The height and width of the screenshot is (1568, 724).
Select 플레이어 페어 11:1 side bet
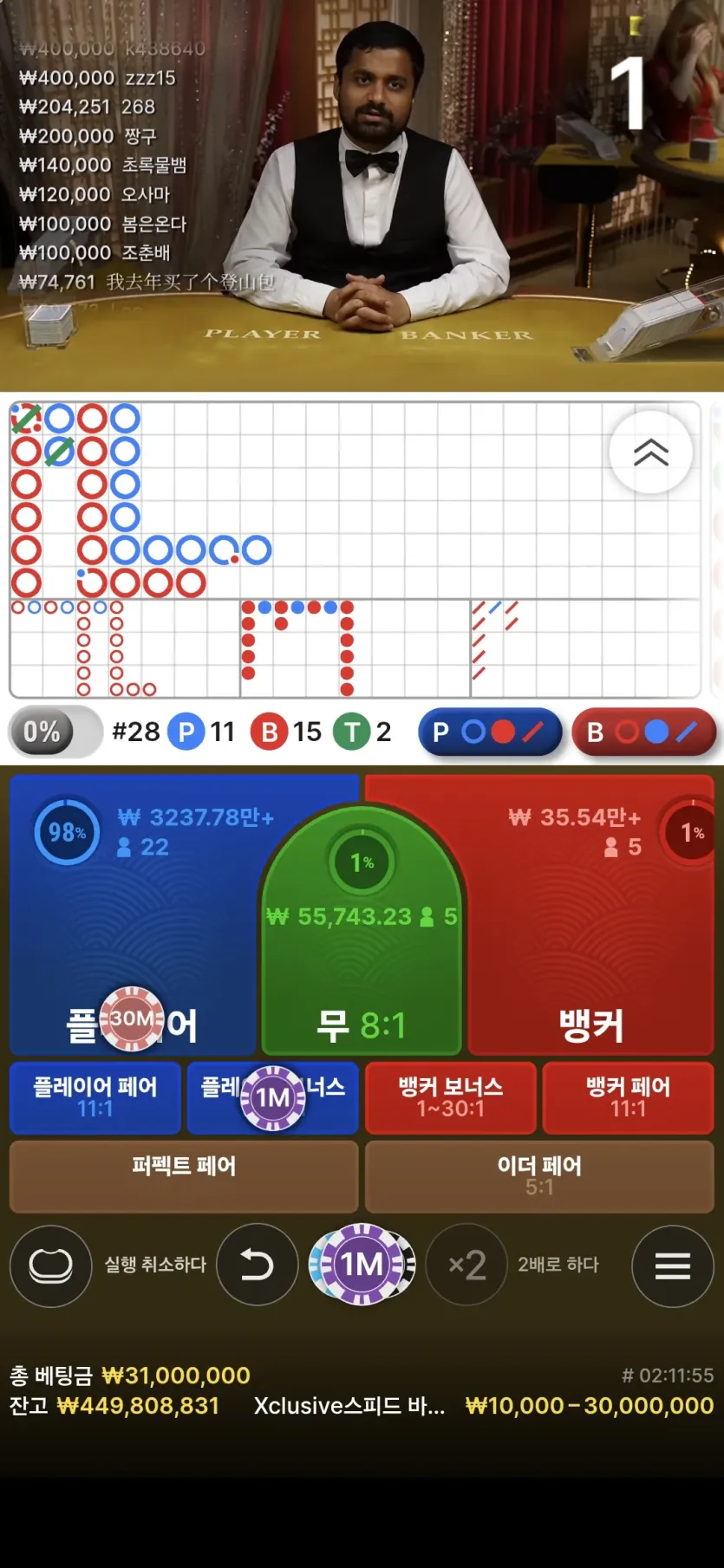[95, 1097]
